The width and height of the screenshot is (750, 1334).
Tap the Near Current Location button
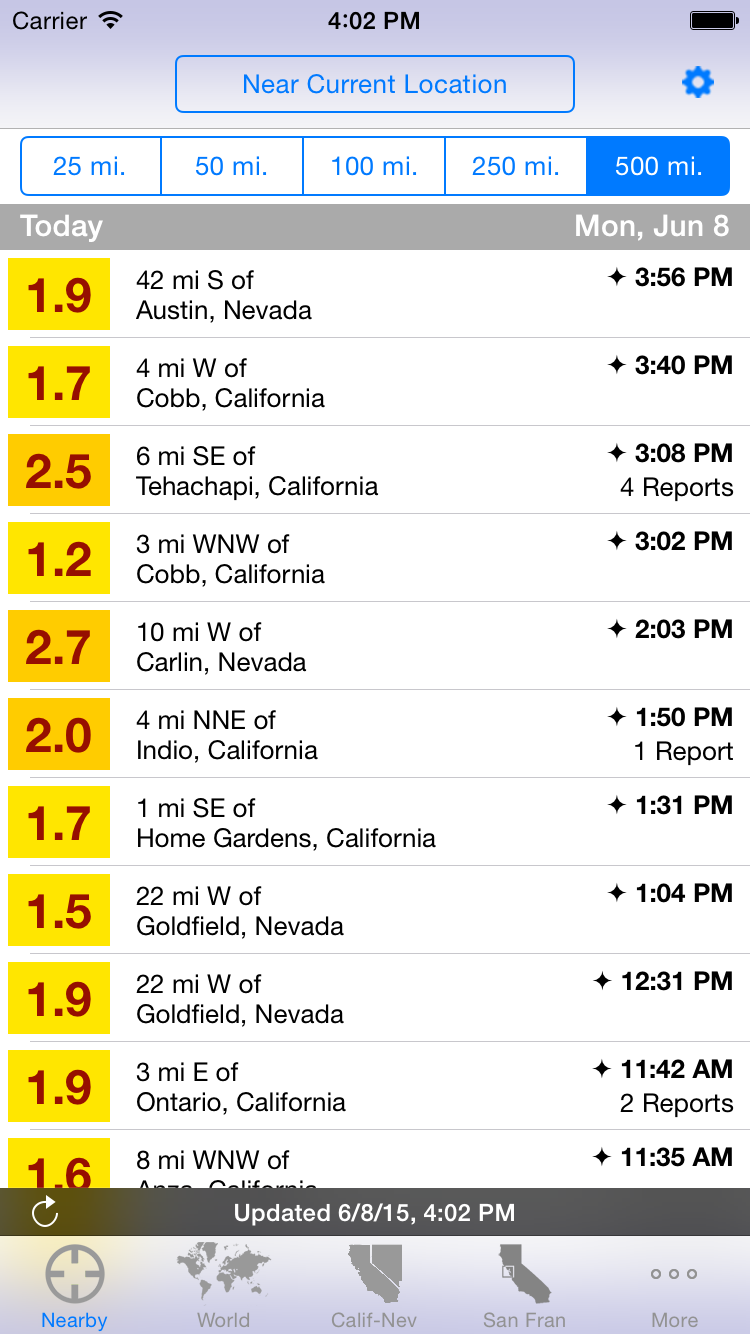click(x=375, y=84)
